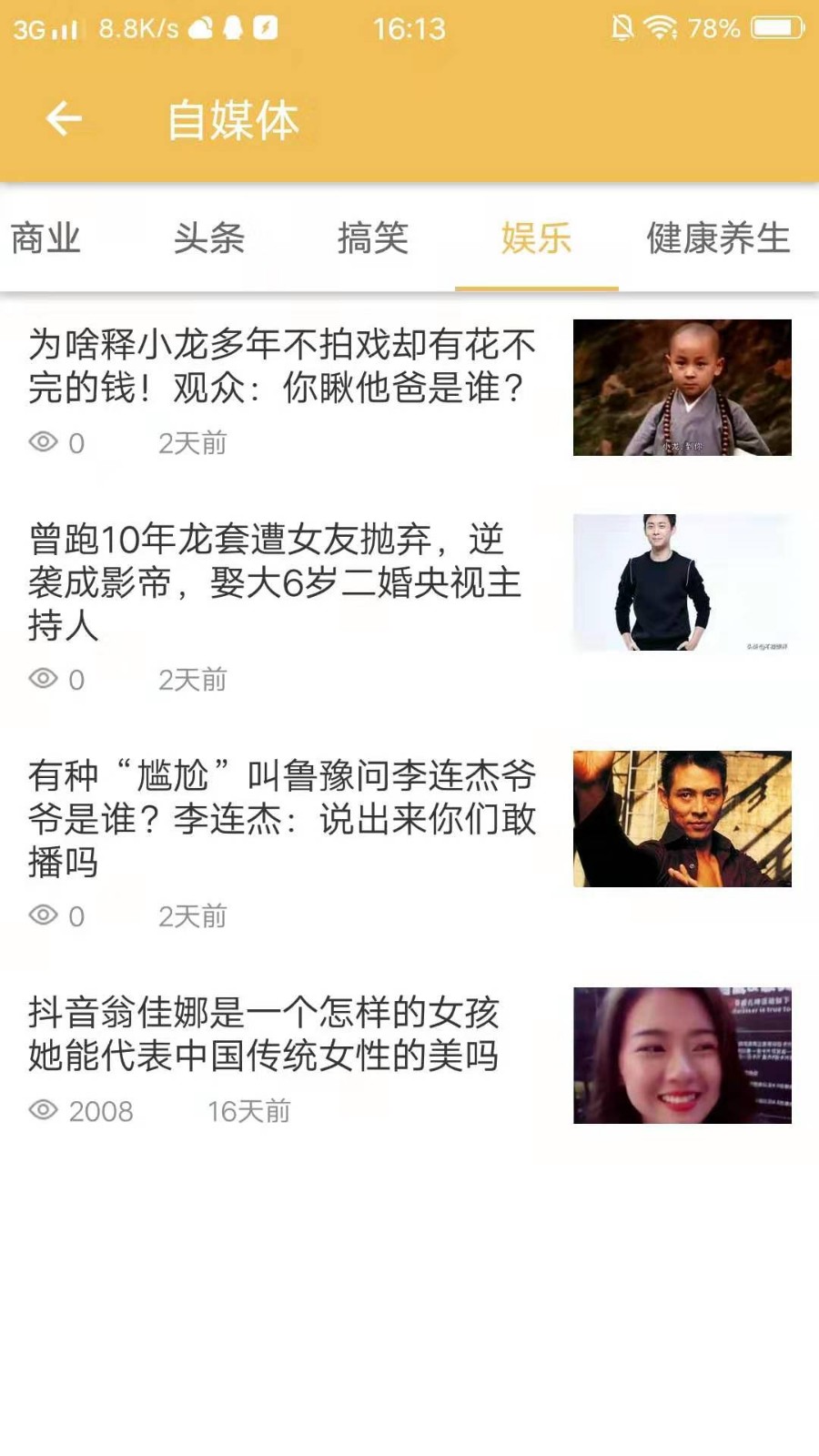Open the 抖音翁佳娜 article

(x=264, y=1034)
